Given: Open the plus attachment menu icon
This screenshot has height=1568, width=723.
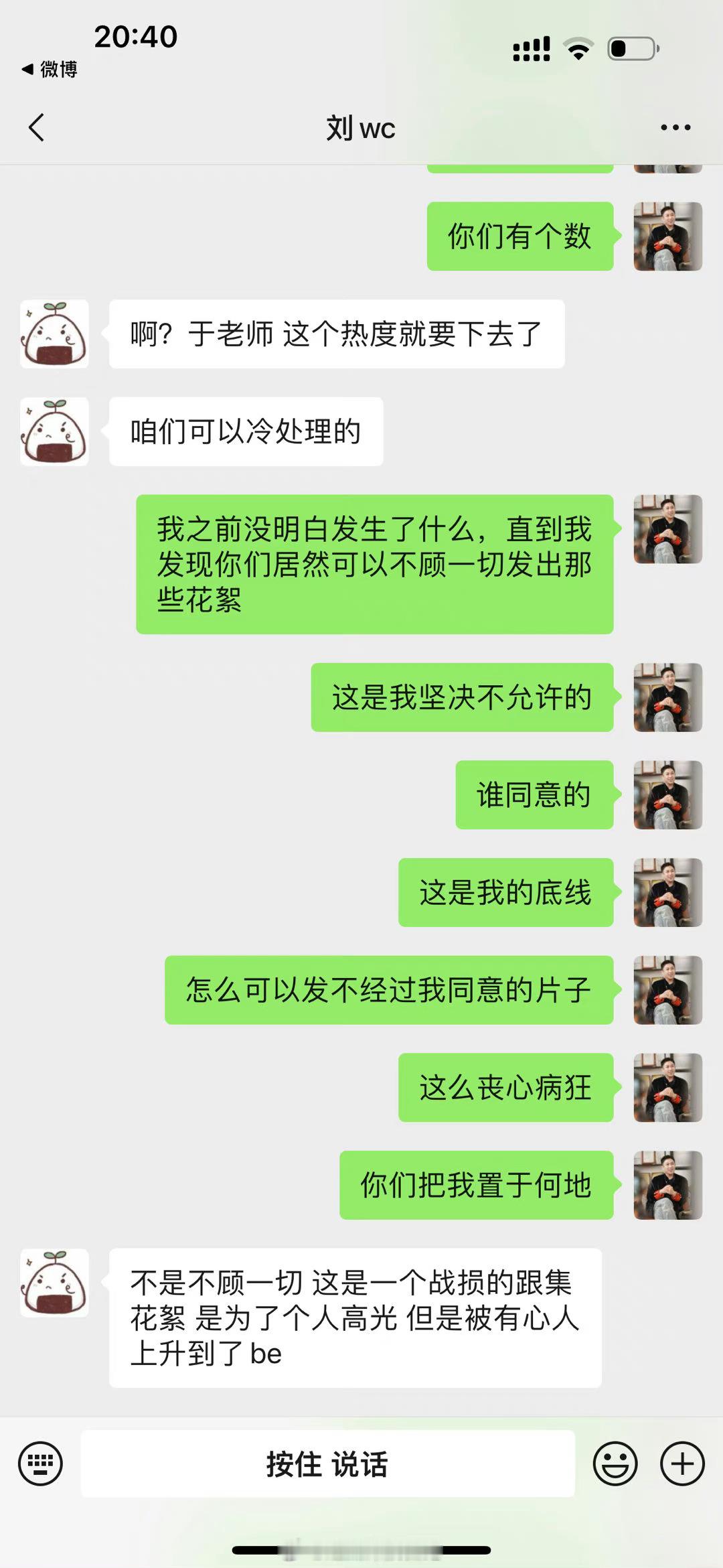Looking at the screenshot, I should [681, 1462].
